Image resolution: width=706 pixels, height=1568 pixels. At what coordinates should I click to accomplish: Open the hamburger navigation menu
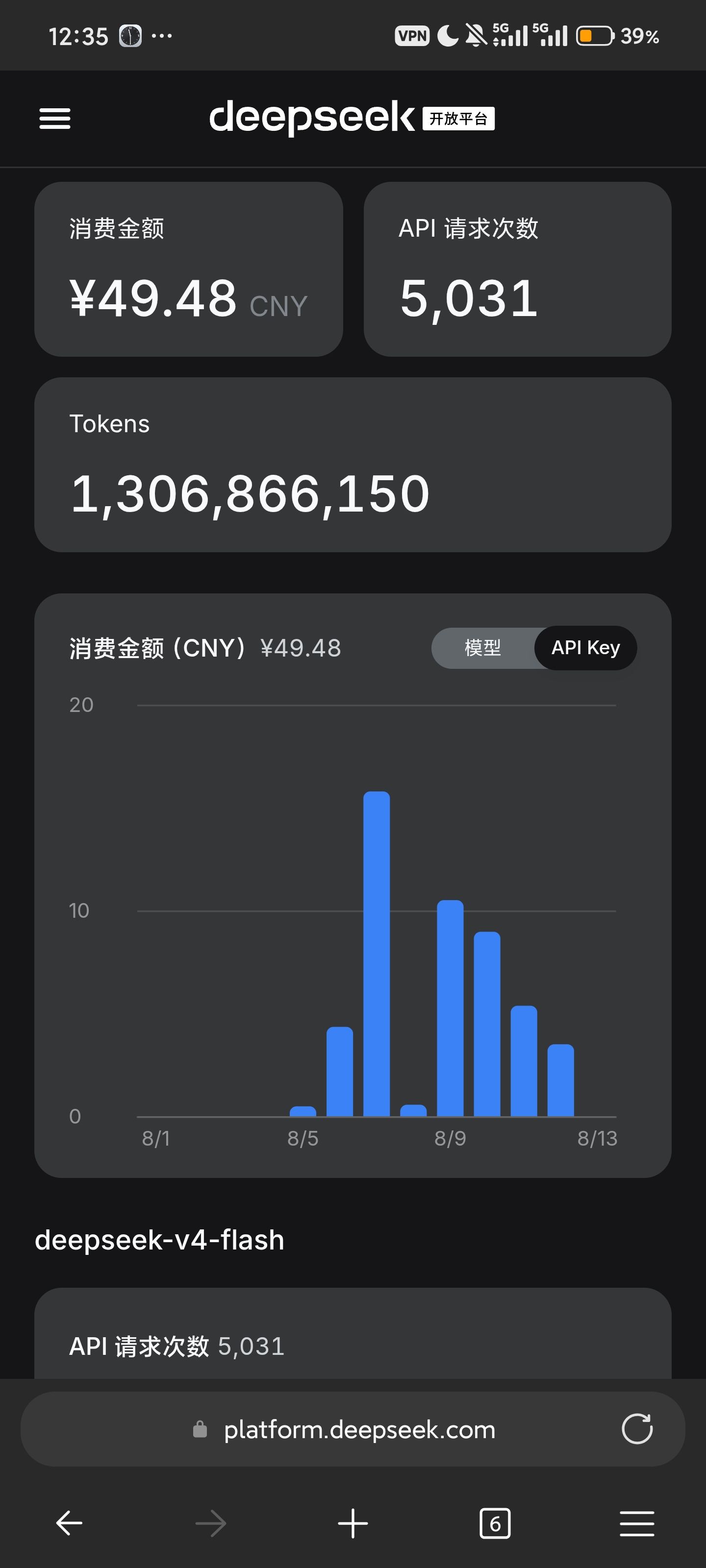[55, 118]
